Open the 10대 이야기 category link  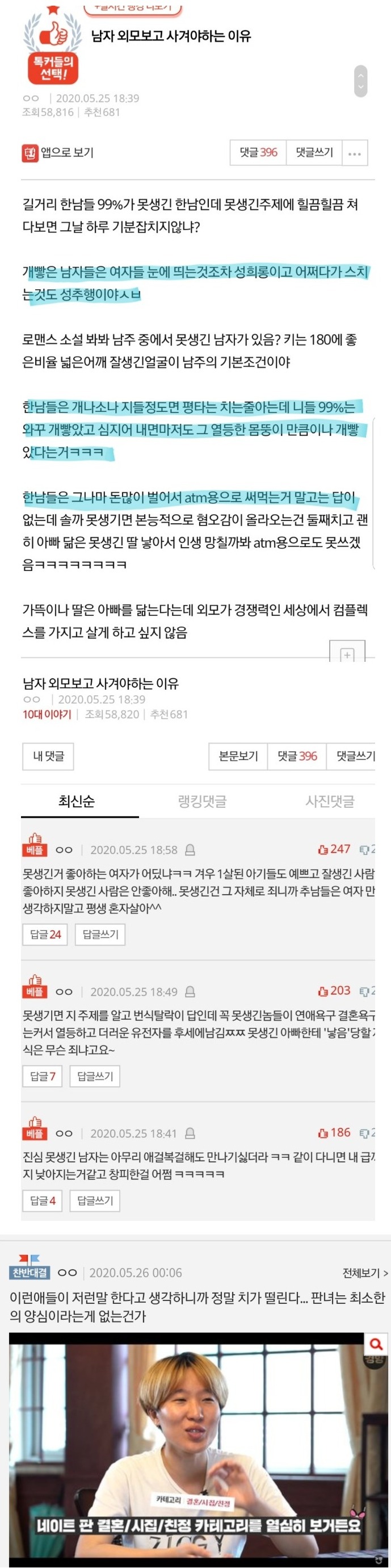(47, 714)
